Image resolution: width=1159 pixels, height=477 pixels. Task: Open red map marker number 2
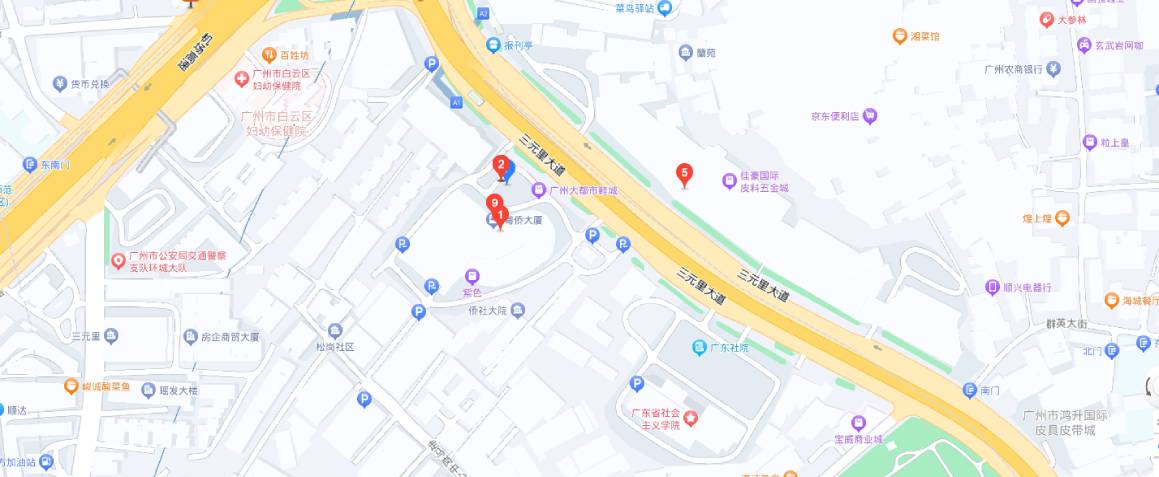(501, 166)
